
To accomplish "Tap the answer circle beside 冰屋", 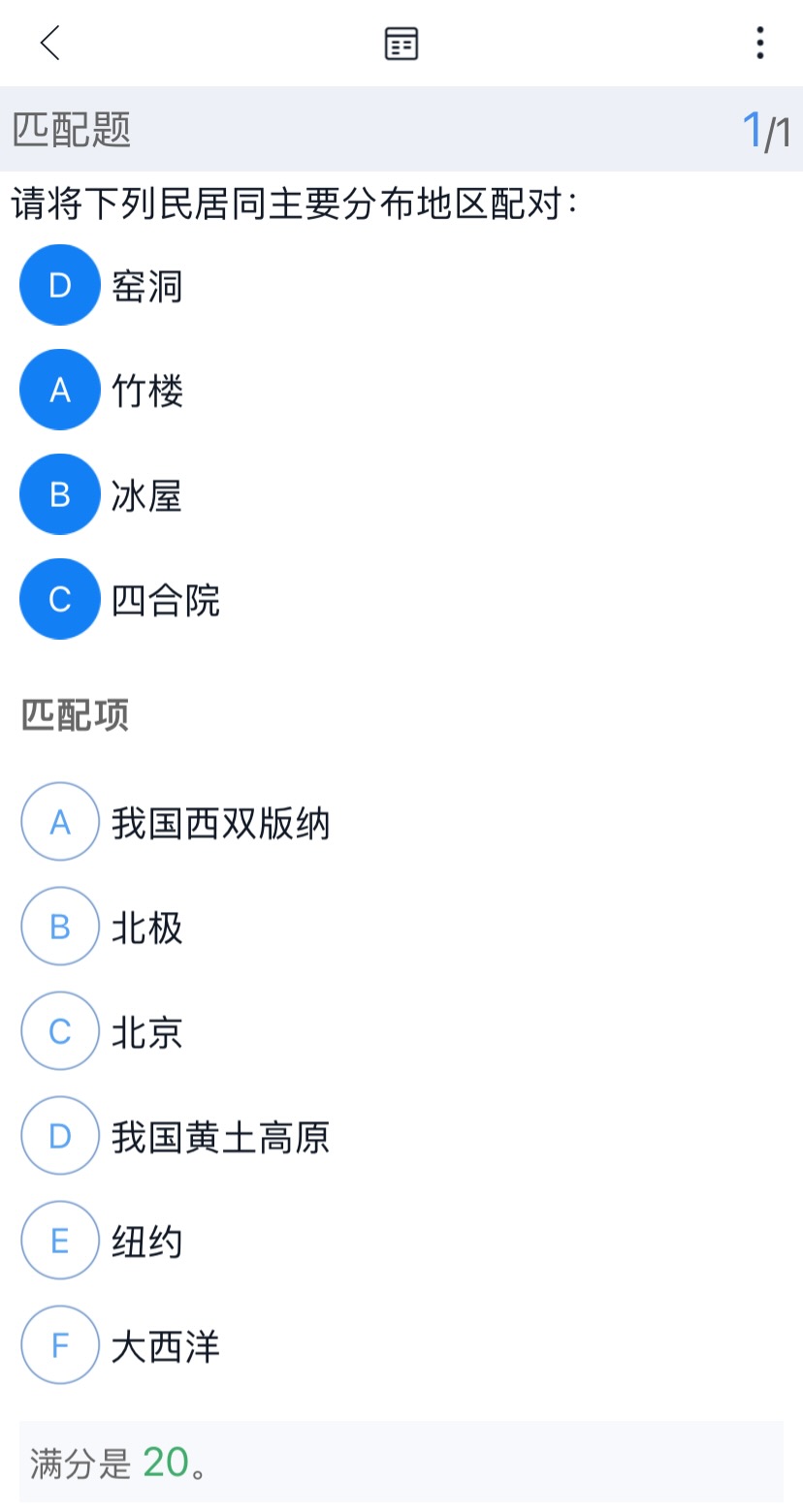I will click(x=60, y=494).
